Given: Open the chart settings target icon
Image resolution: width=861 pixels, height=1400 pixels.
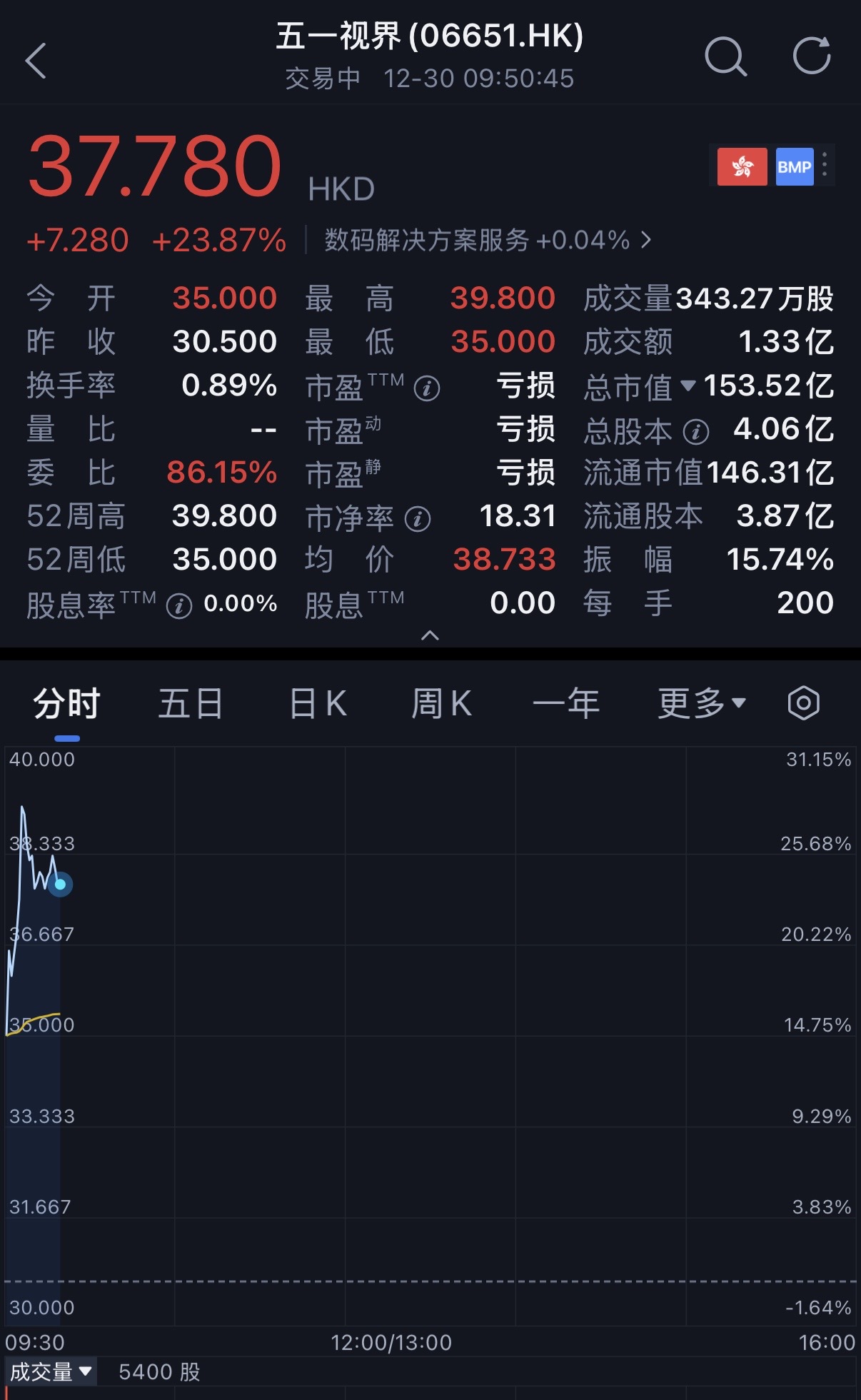Looking at the screenshot, I should point(802,702).
